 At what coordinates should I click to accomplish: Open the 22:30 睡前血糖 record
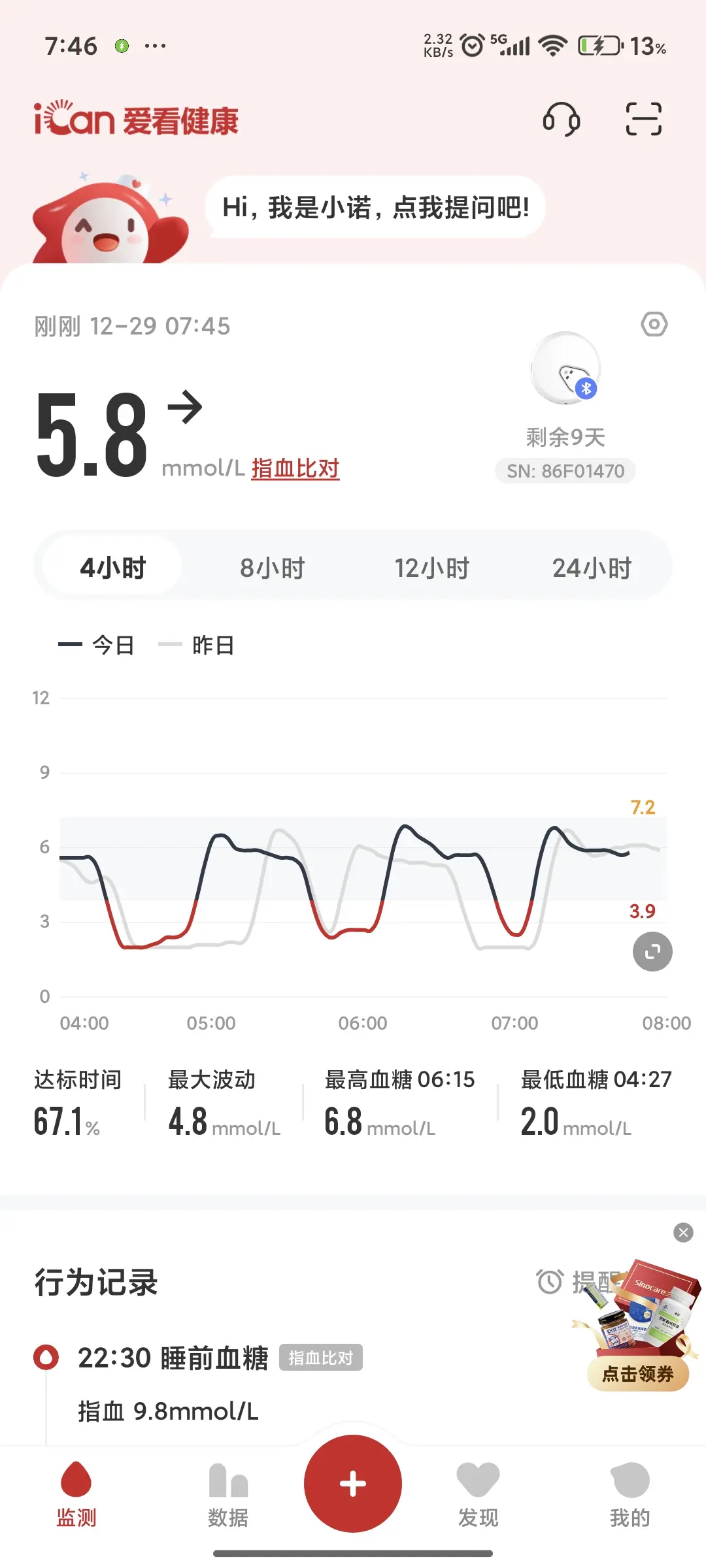tap(173, 1358)
